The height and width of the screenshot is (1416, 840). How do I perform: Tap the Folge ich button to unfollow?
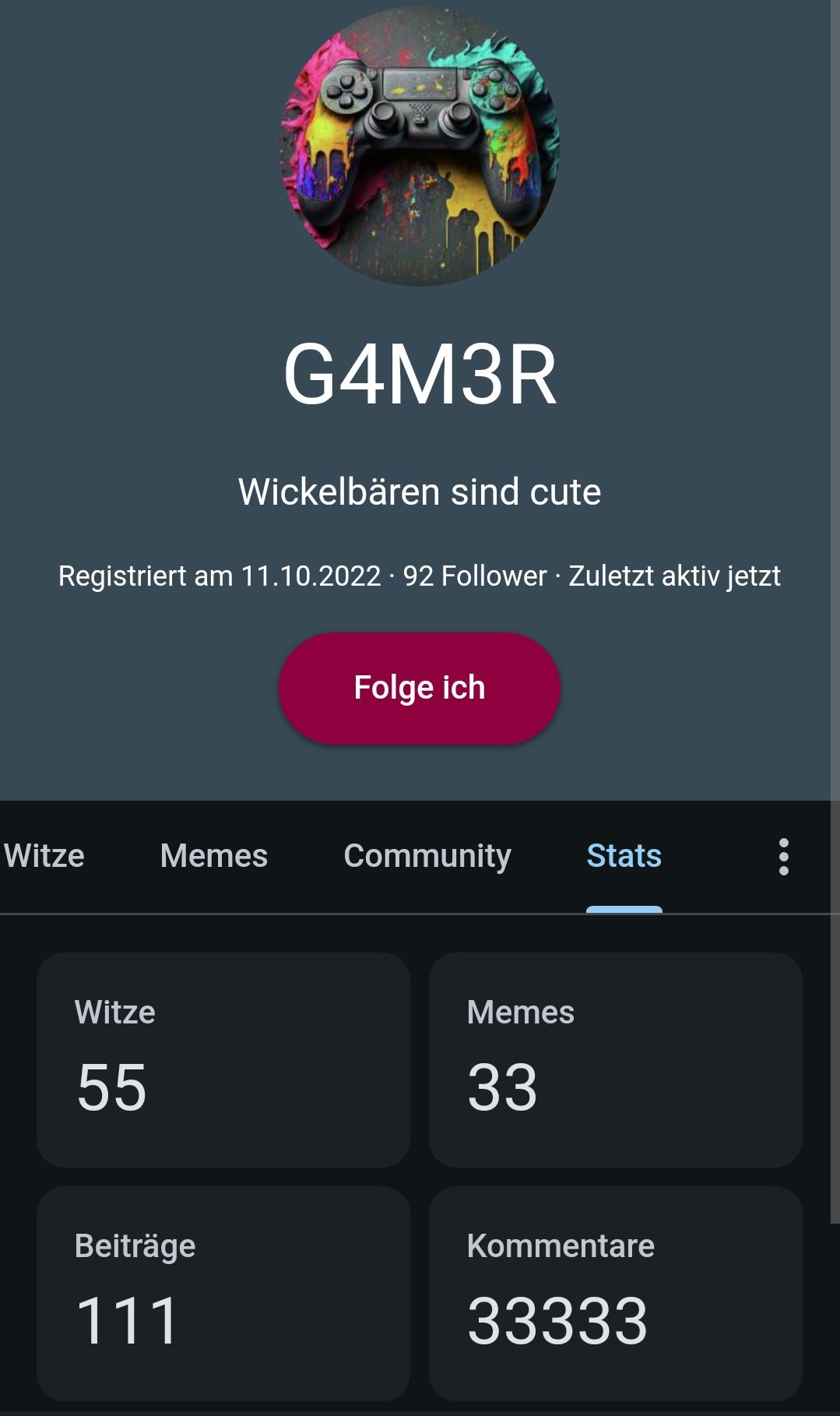(x=420, y=688)
